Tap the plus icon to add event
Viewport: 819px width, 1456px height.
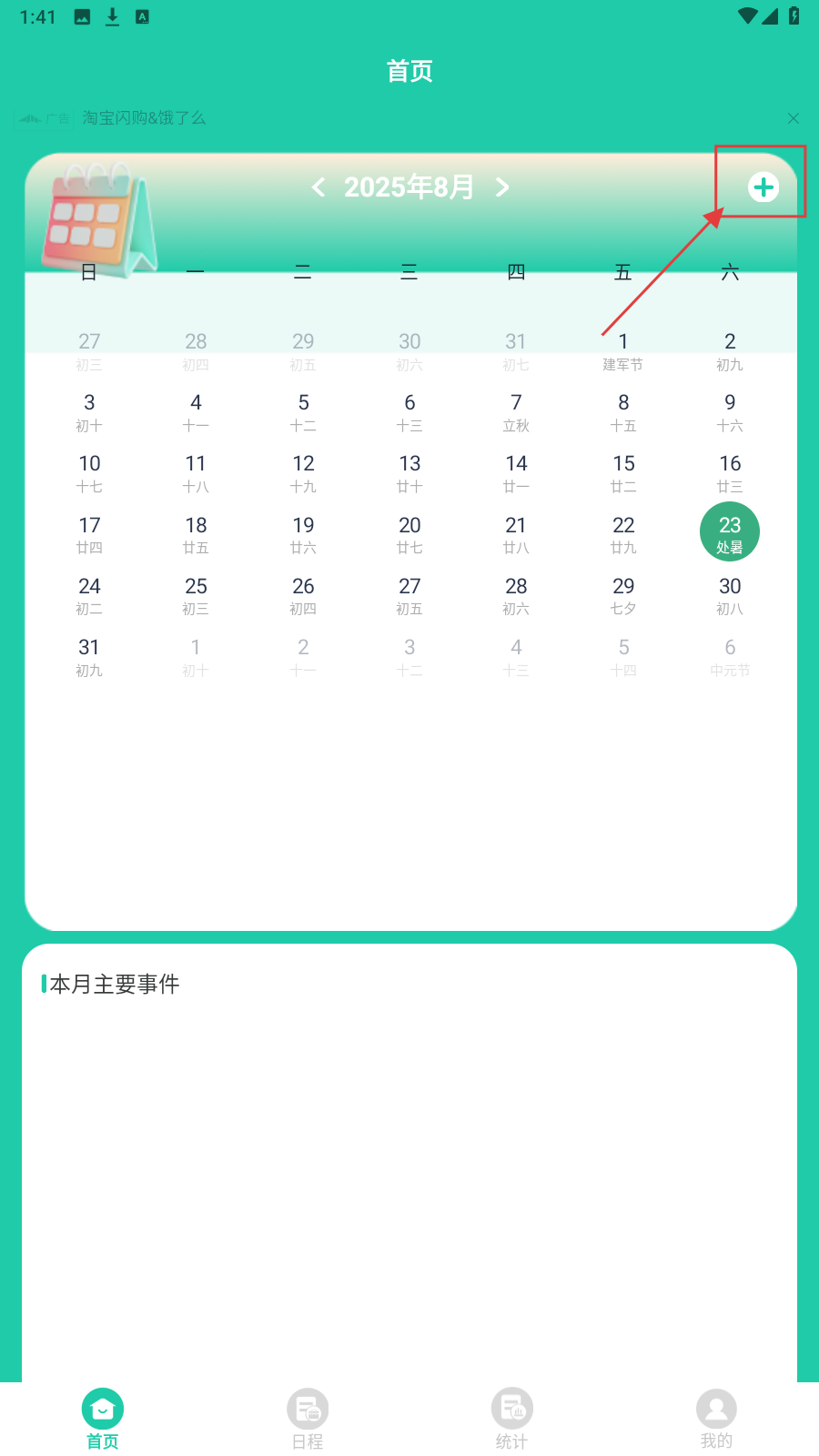pos(763,187)
